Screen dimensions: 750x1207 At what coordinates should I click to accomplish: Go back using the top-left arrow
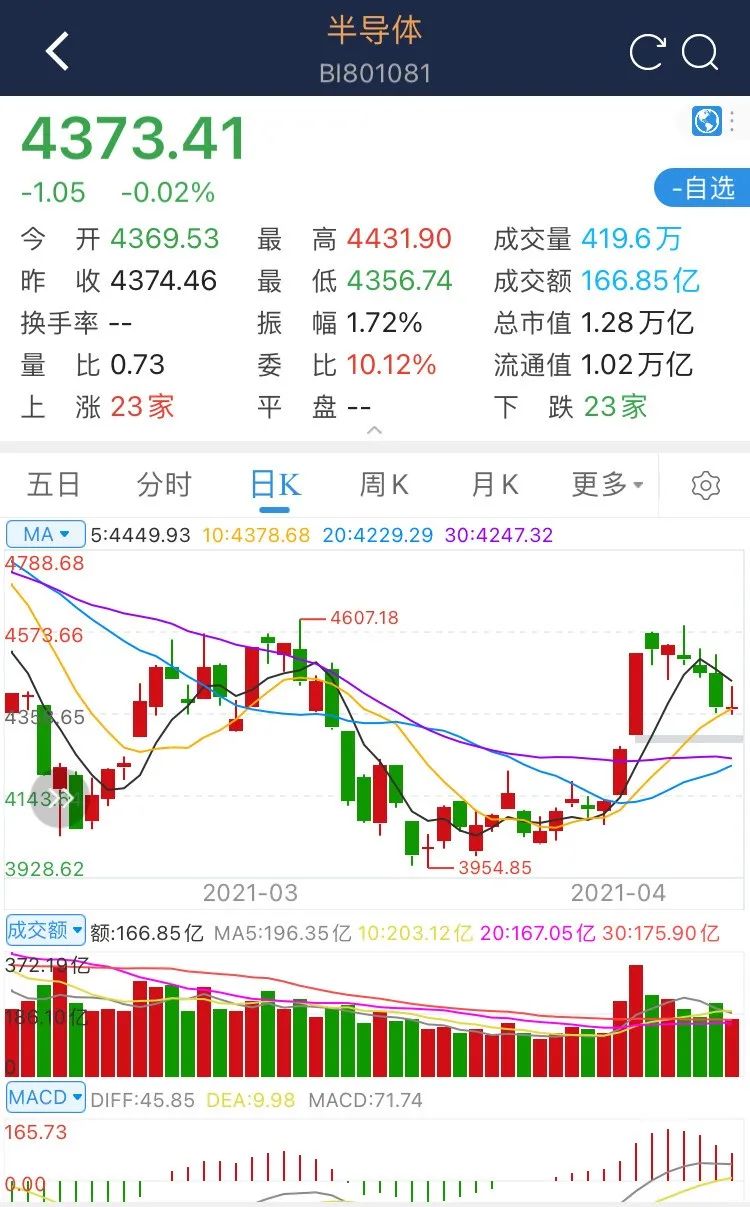(x=58, y=51)
